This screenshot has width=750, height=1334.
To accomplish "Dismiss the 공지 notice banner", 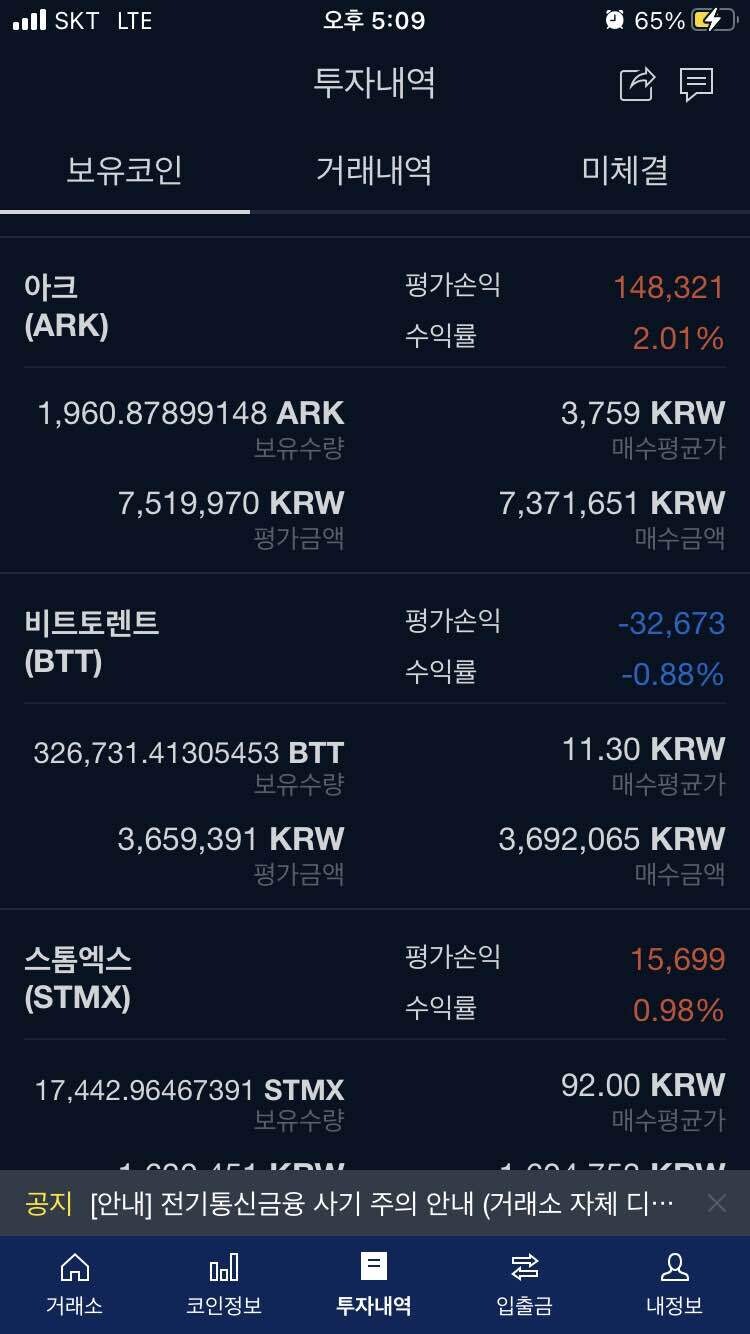I will 717,1203.
